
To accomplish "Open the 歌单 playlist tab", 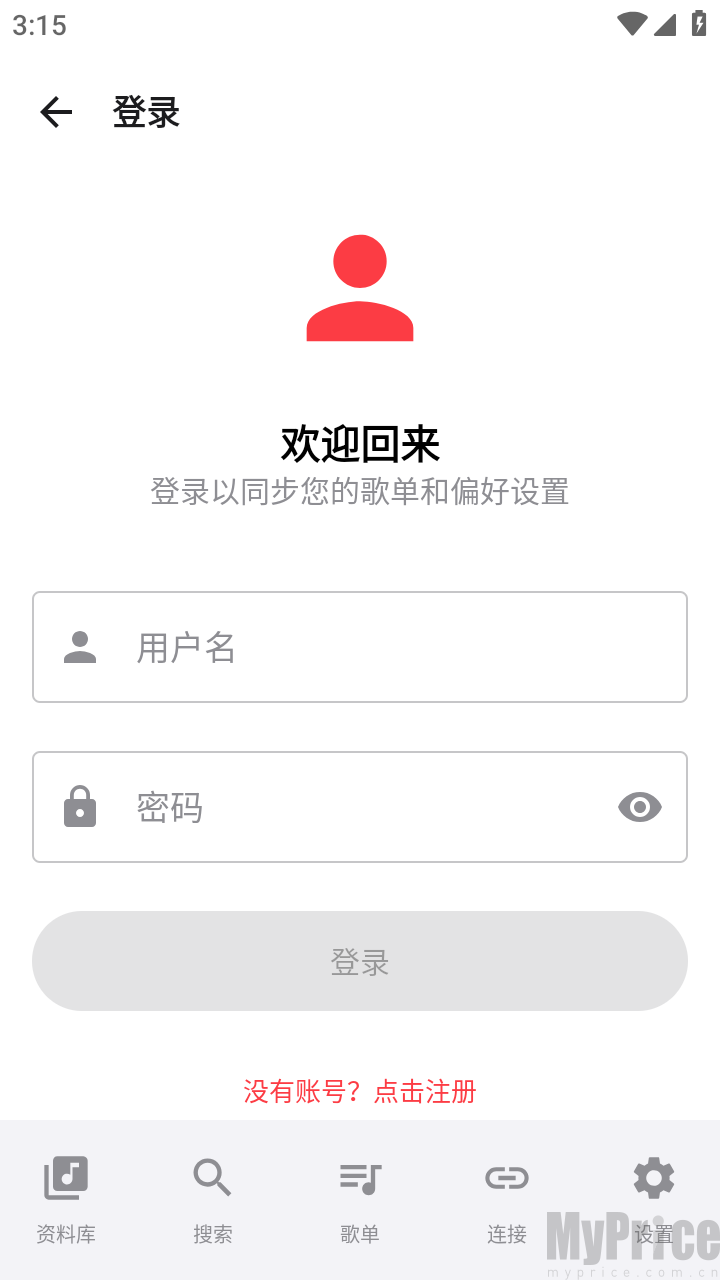I will tap(360, 1200).
